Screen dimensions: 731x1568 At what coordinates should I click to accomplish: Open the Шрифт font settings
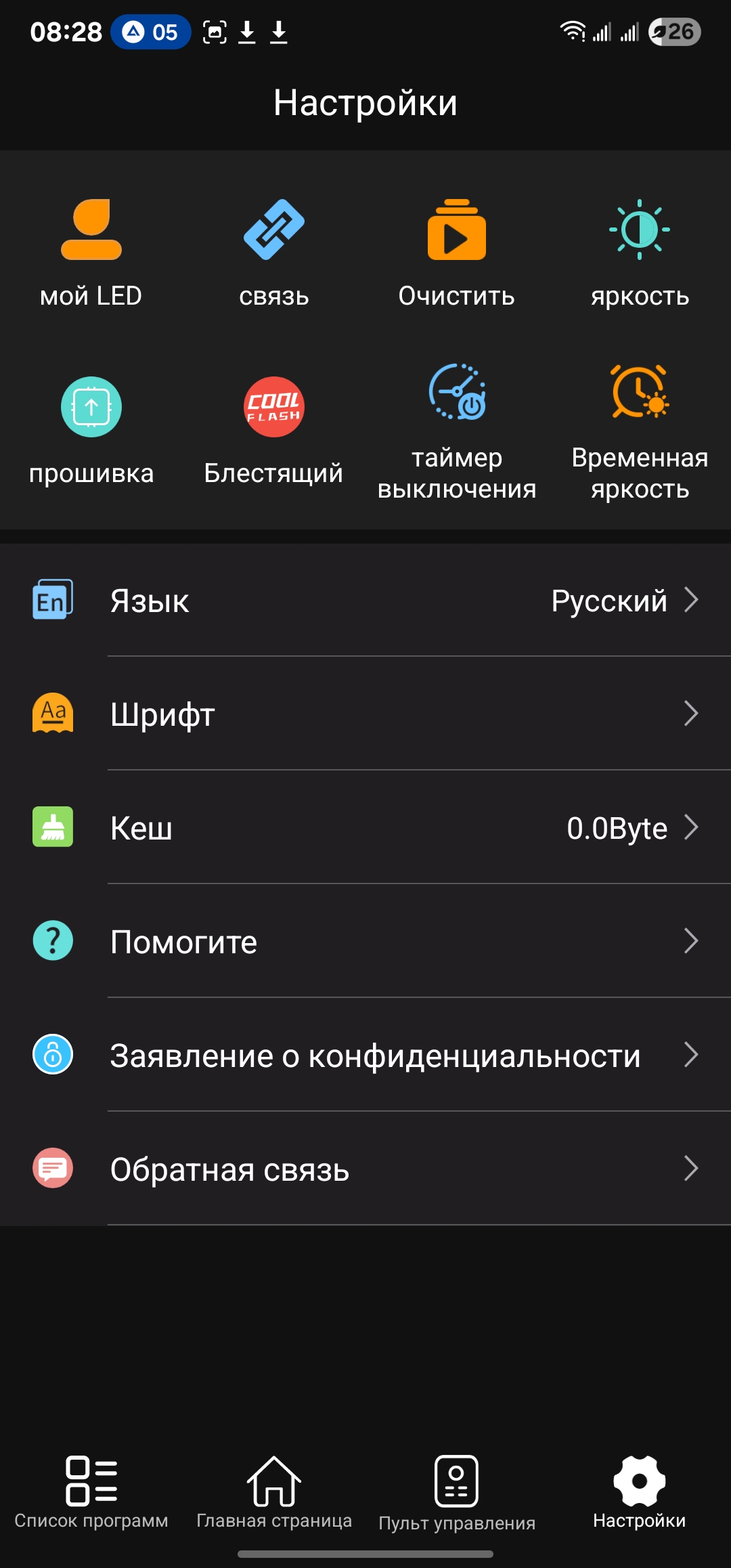pyautogui.click(x=365, y=714)
